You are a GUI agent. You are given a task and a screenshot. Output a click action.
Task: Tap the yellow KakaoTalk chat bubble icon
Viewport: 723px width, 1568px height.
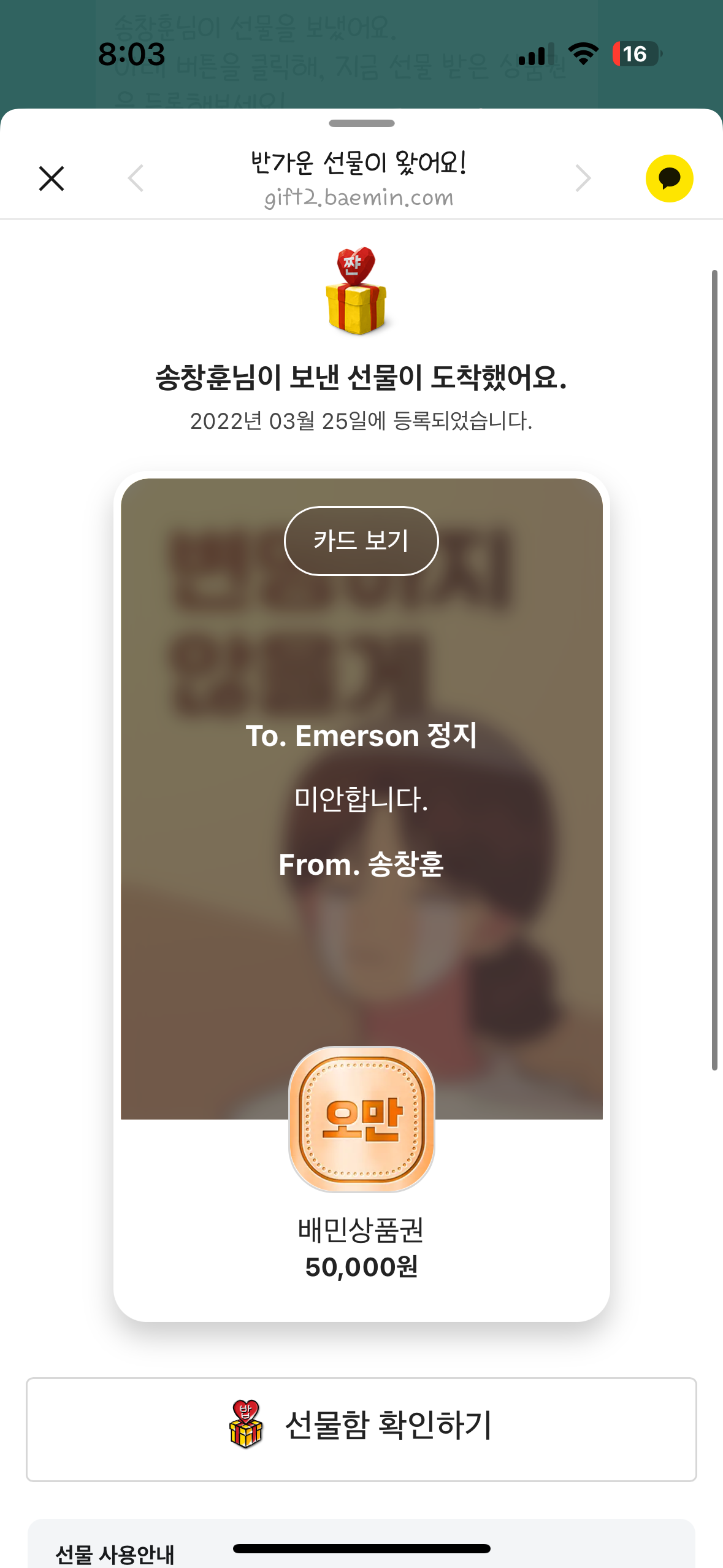click(669, 179)
